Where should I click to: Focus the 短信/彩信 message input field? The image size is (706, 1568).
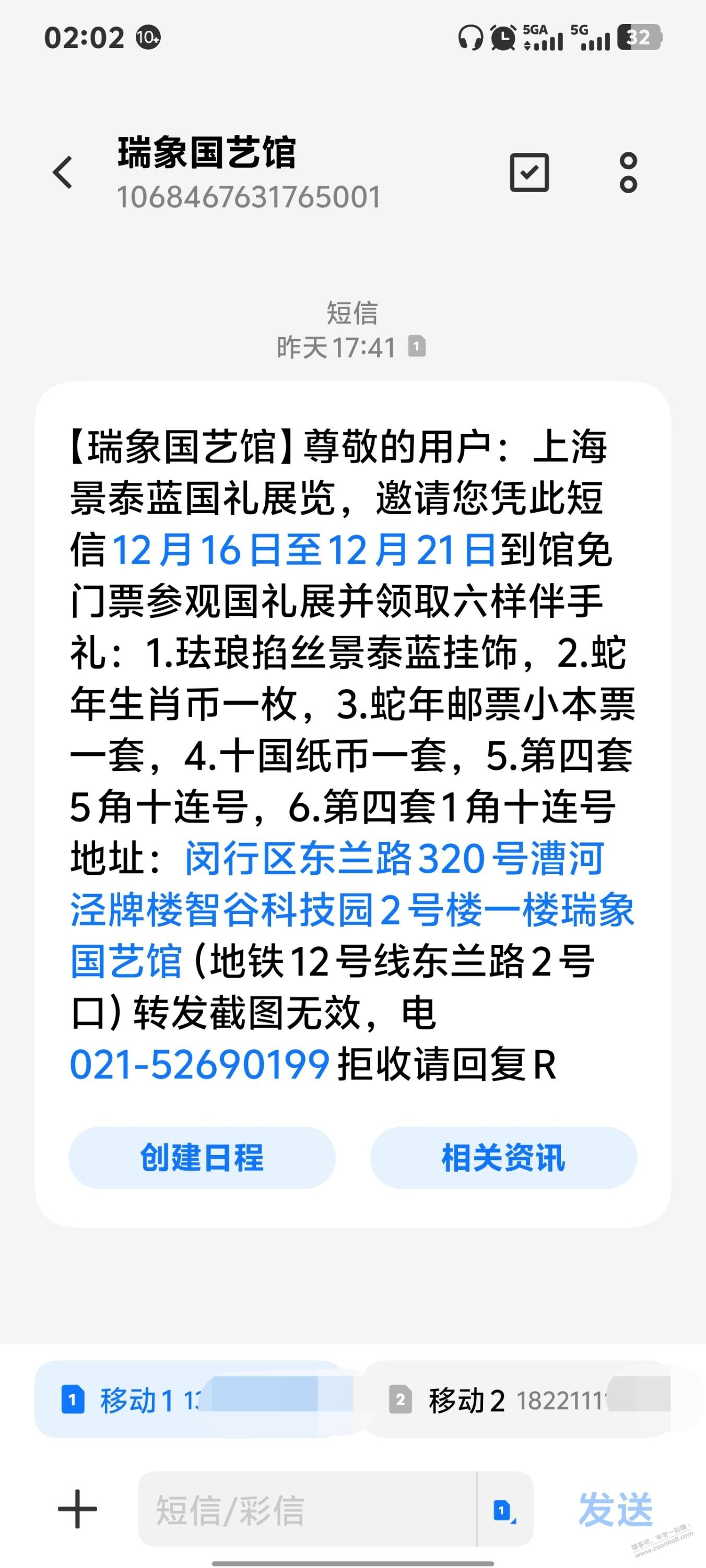click(304, 1509)
